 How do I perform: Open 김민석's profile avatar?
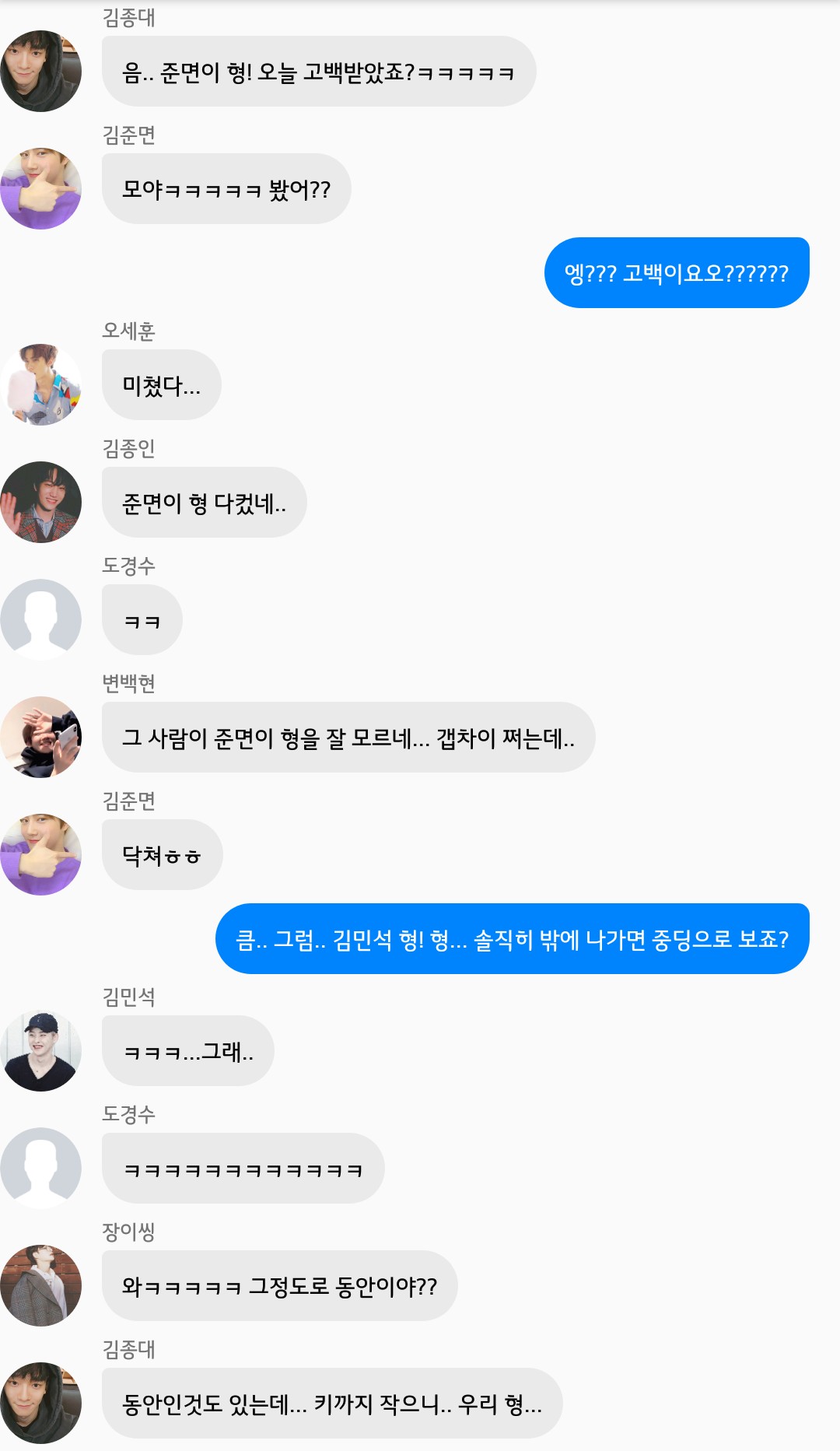[40, 1050]
